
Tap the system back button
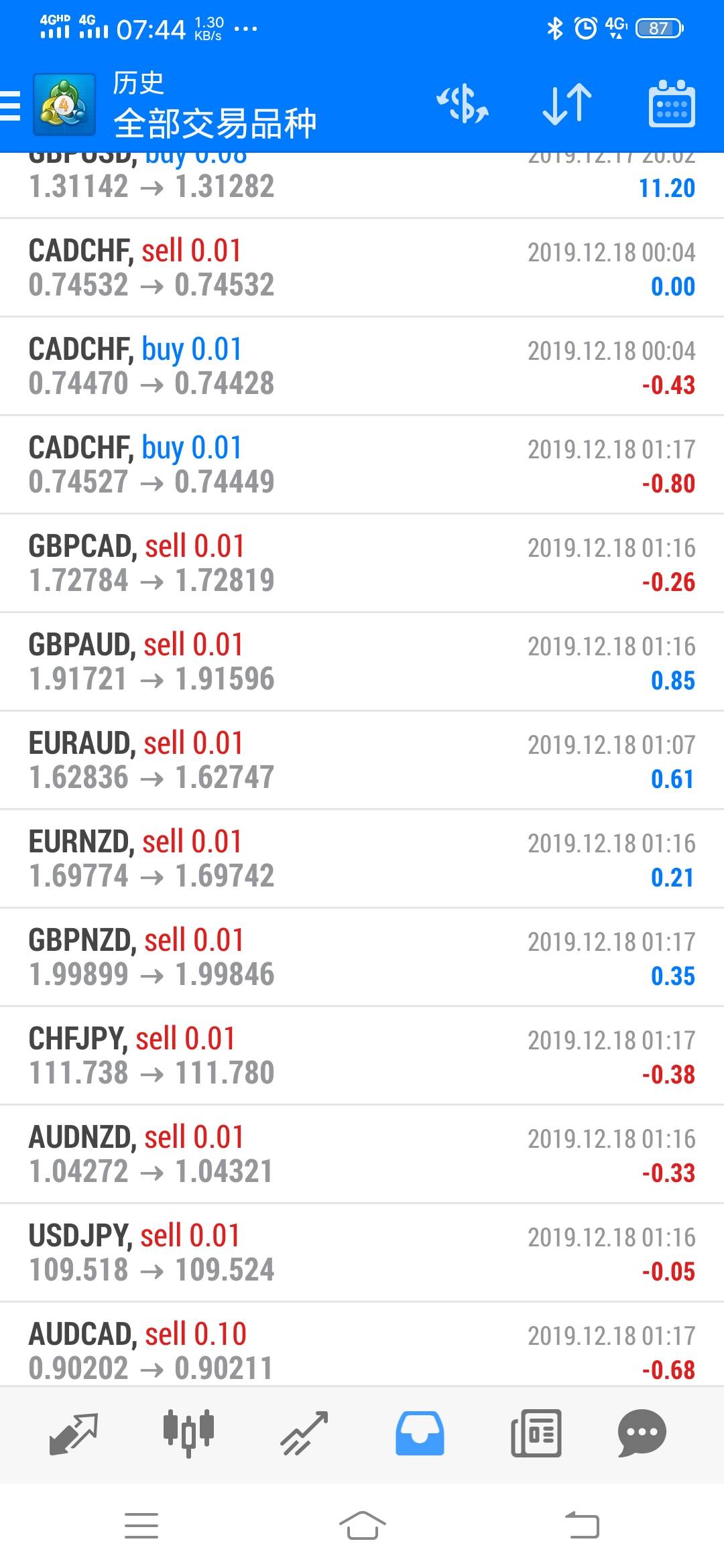[x=582, y=1526]
